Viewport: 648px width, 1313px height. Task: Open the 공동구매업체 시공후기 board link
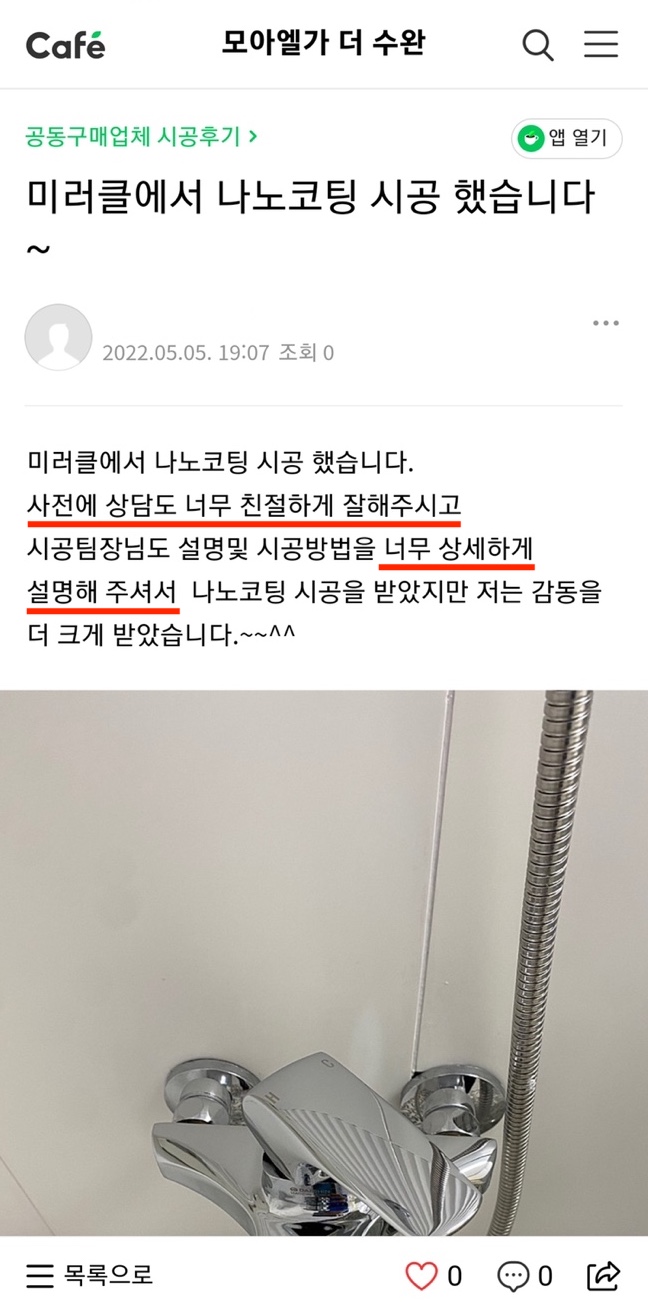(142, 137)
